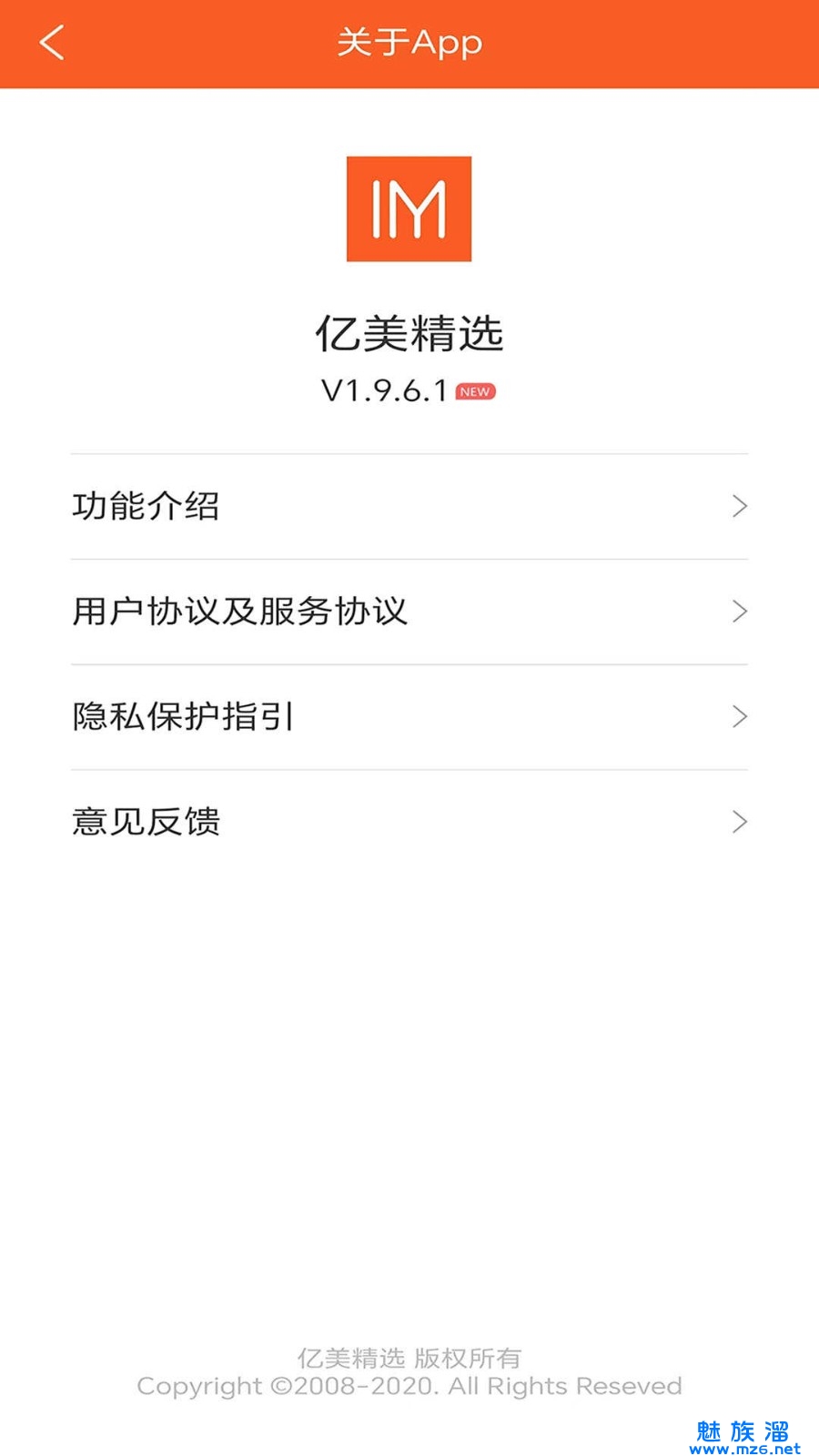The width and height of the screenshot is (819, 1456).
Task: Go back from the 关于App page
Action: [52, 43]
